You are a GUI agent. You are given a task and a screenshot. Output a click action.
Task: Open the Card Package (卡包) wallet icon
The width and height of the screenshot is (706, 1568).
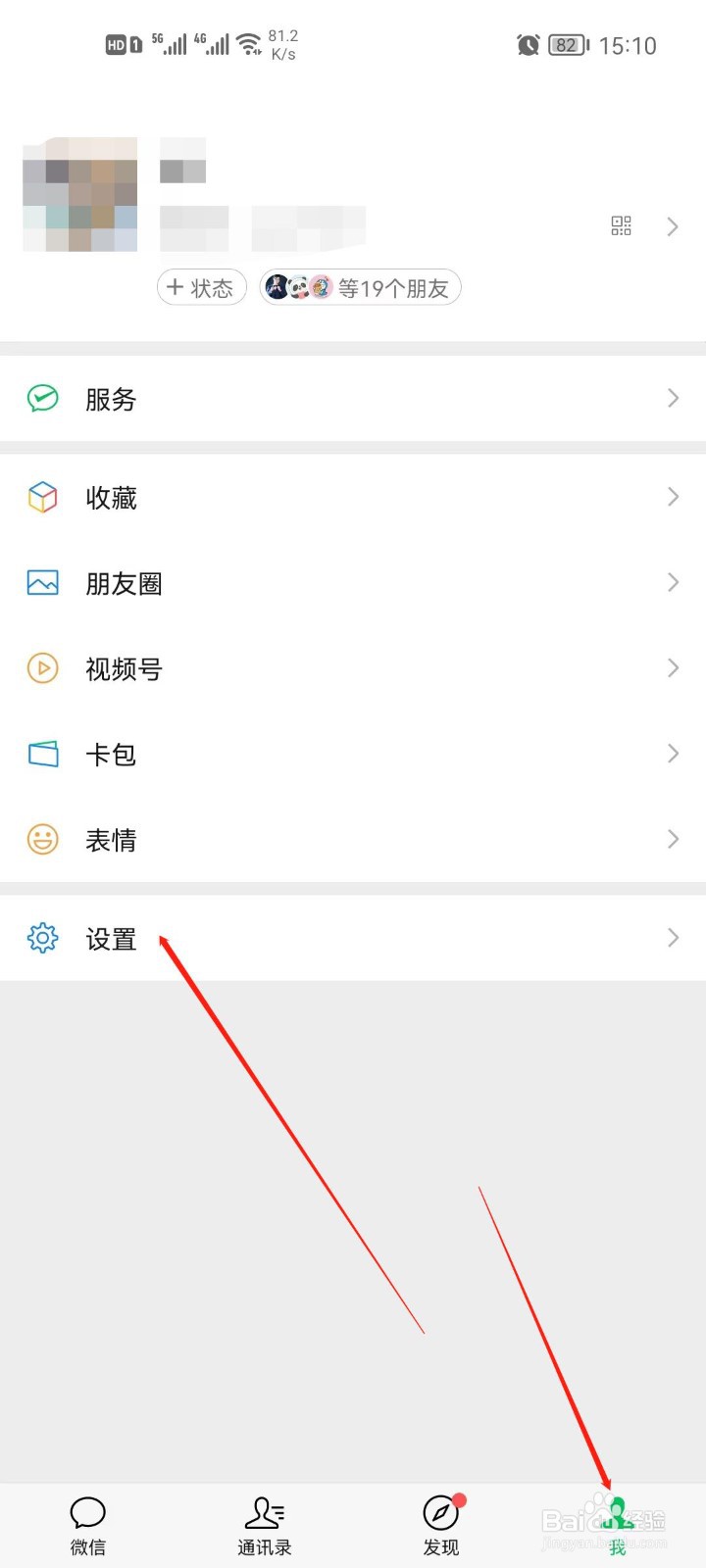tap(41, 754)
